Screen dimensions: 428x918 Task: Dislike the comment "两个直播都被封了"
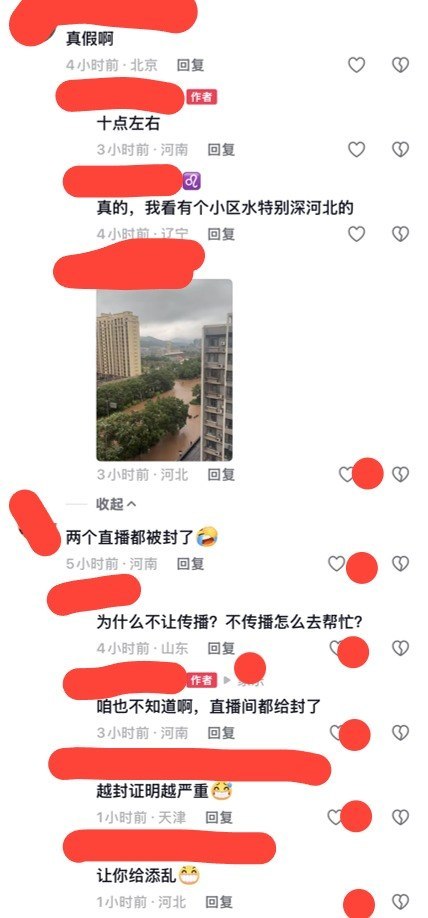tap(400, 564)
